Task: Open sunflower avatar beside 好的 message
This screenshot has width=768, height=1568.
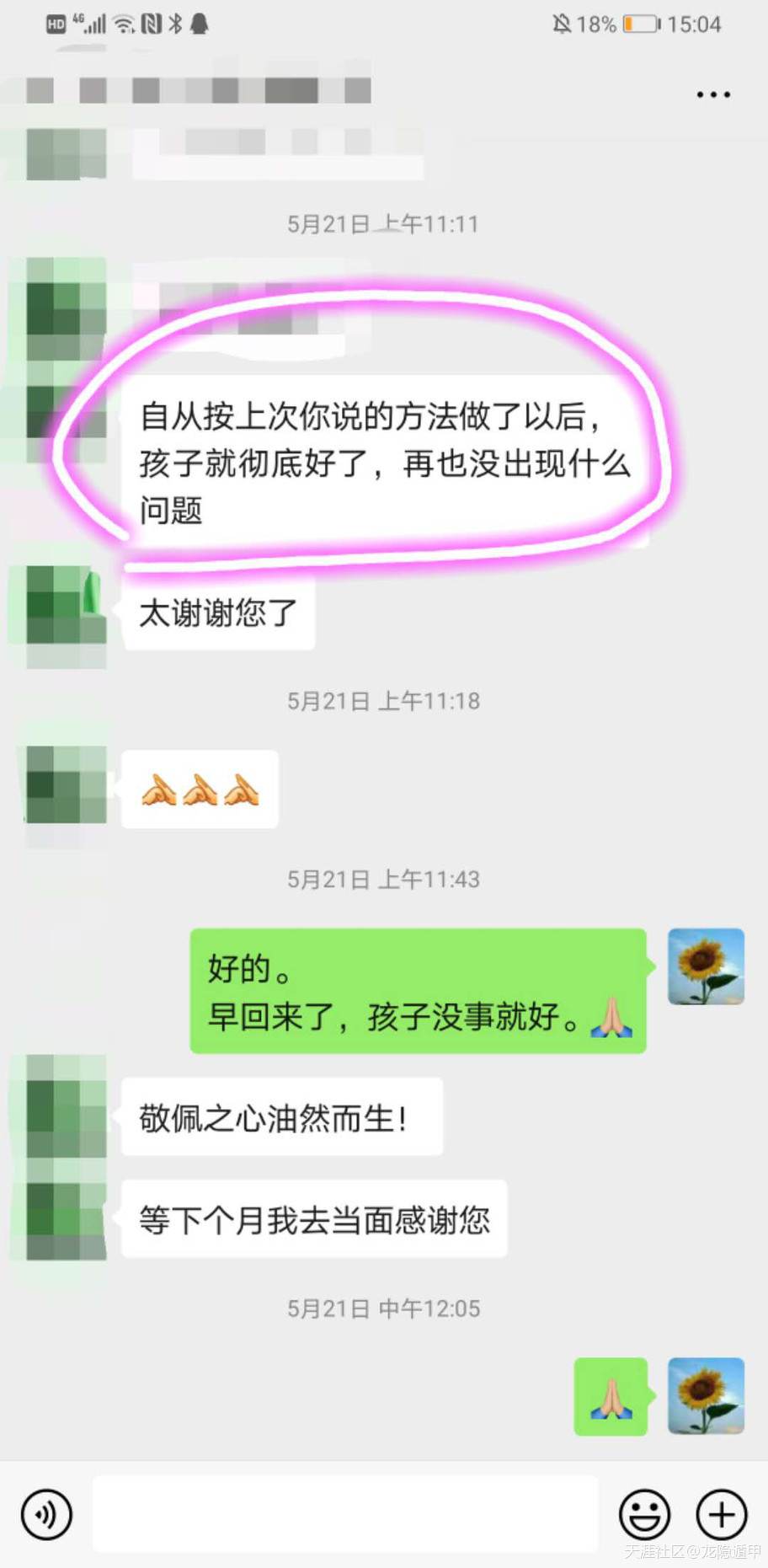Action: tap(706, 966)
